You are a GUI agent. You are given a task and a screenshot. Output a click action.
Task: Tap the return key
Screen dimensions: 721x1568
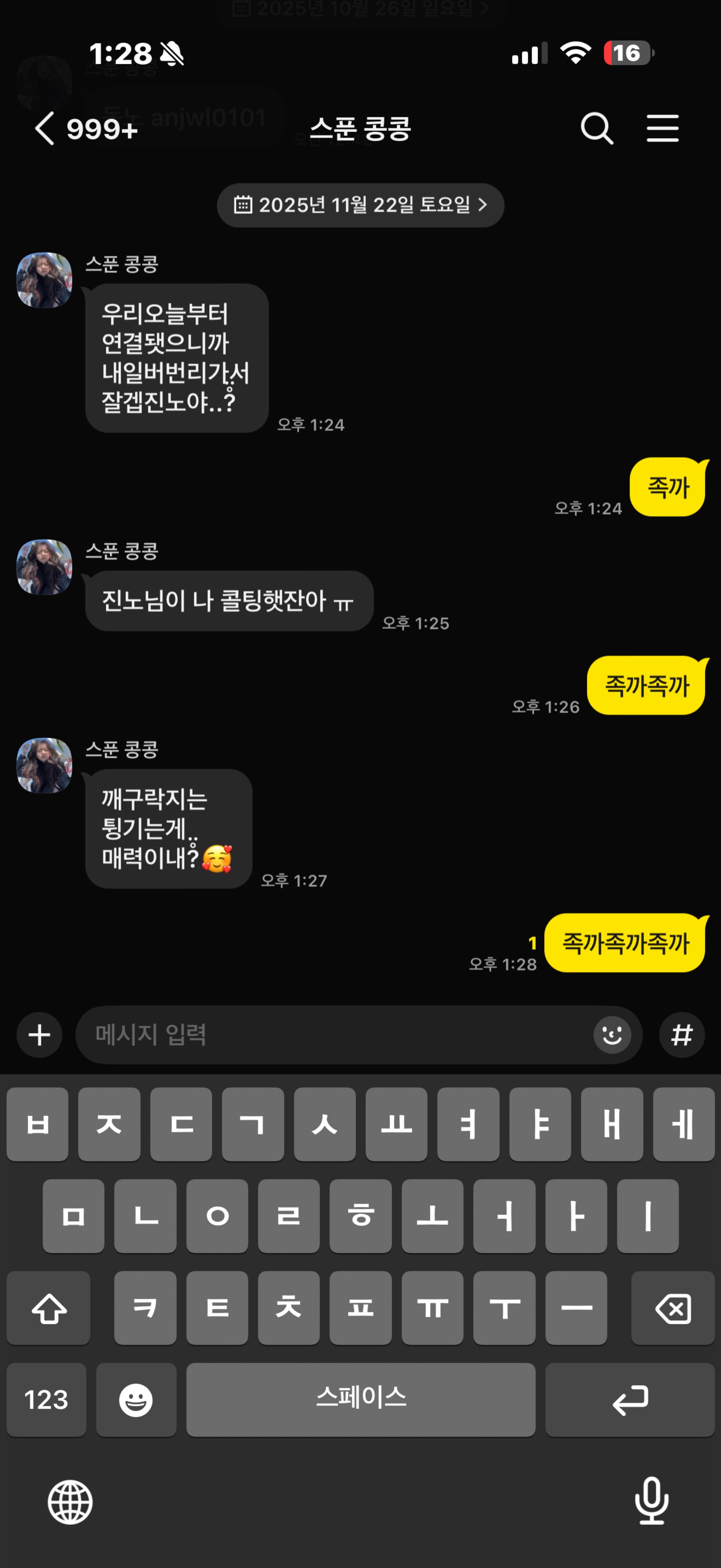point(630,1399)
